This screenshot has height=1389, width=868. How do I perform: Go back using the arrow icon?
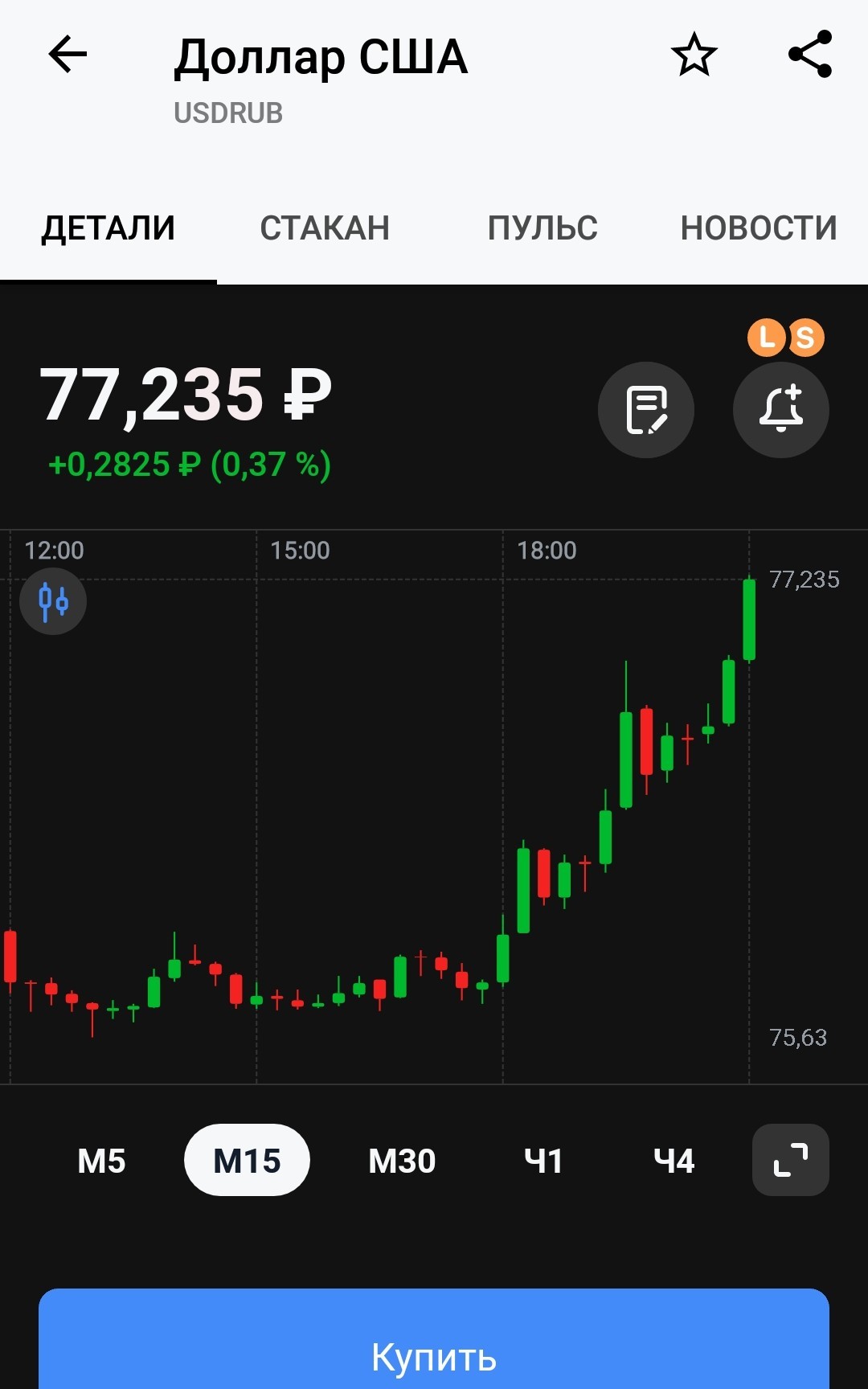tap(68, 55)
